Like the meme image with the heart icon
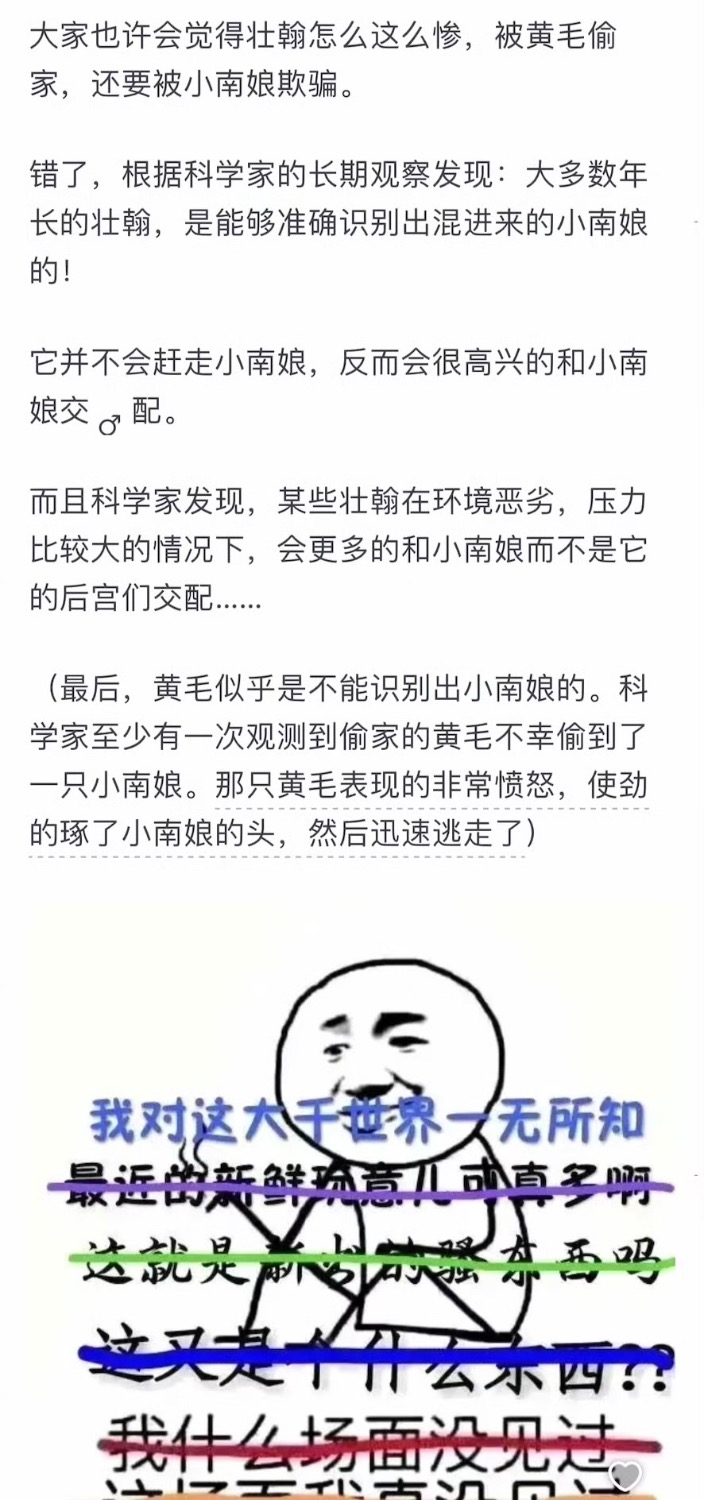This screenshot has width=704, height=1500. [626, 1476]
